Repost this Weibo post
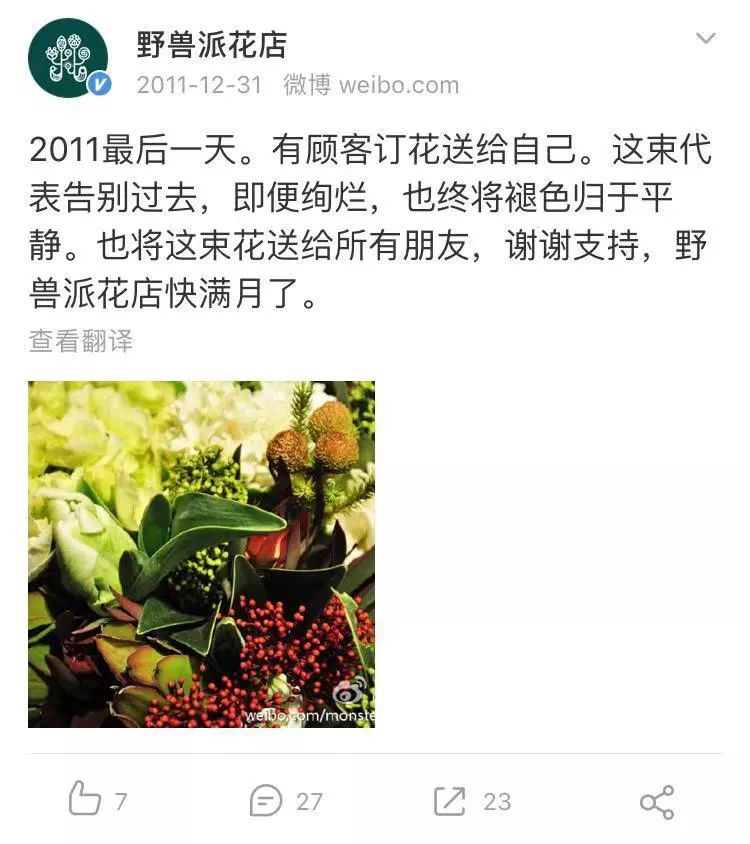 tap(471, 800)
